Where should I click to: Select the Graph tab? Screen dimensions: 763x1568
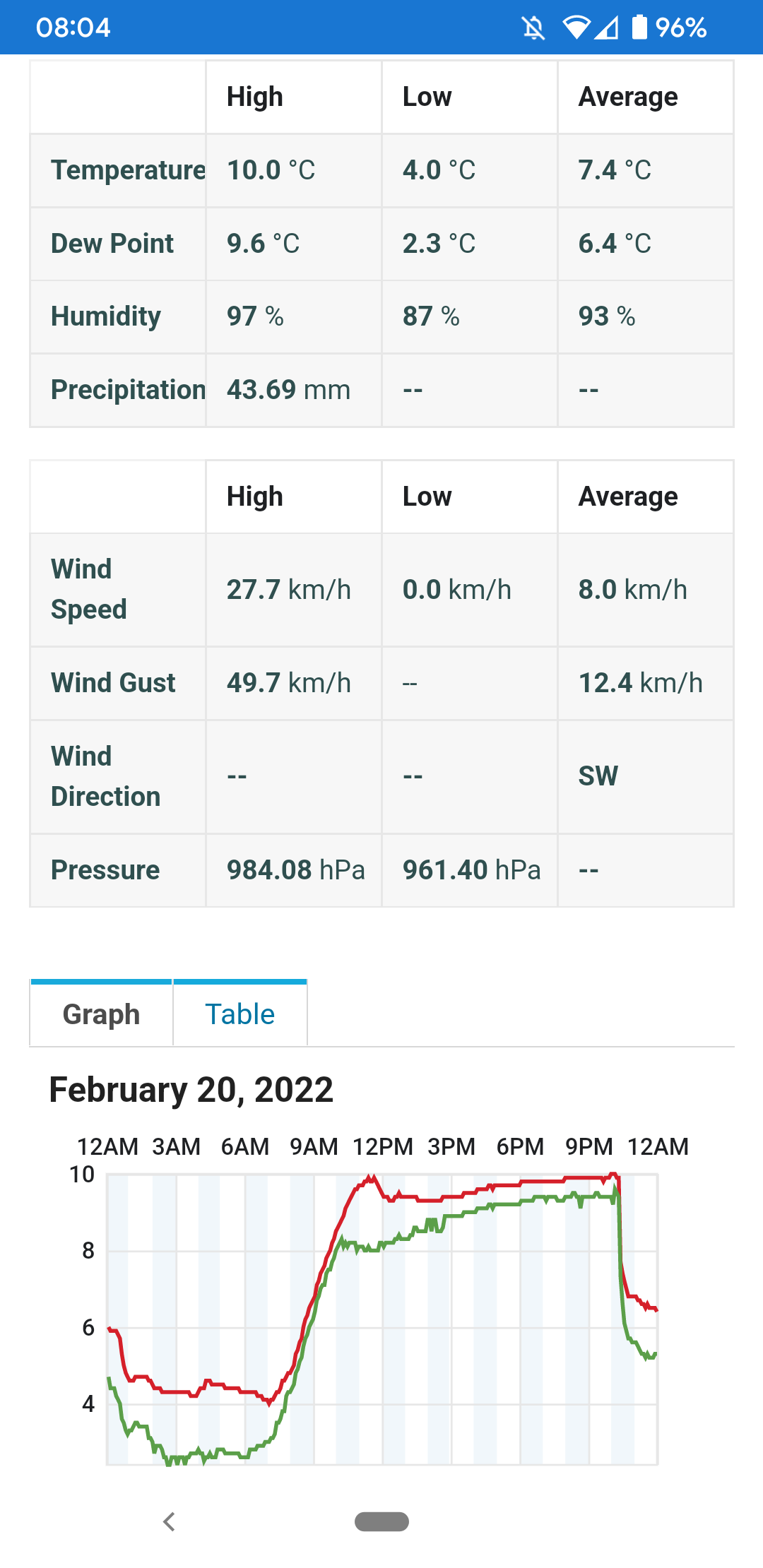click(101, 1014)
